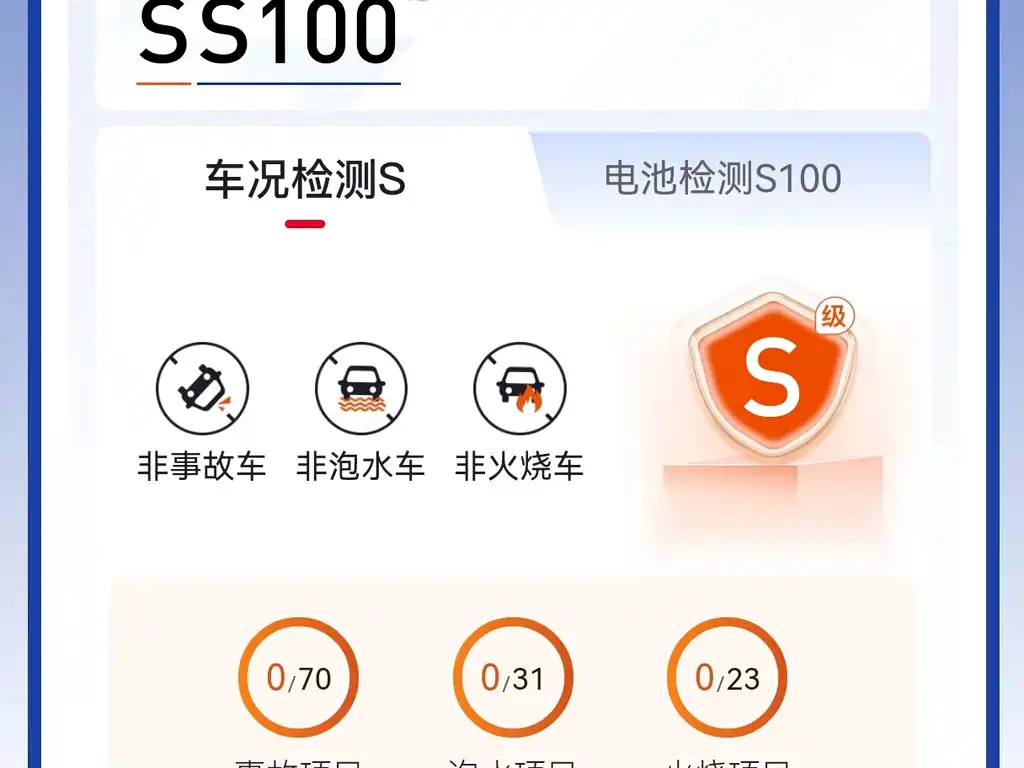Switch to the 电池检测S100 tab
Screen dimensions: 1024x768
pyautogui.click(x=722, y=179)
